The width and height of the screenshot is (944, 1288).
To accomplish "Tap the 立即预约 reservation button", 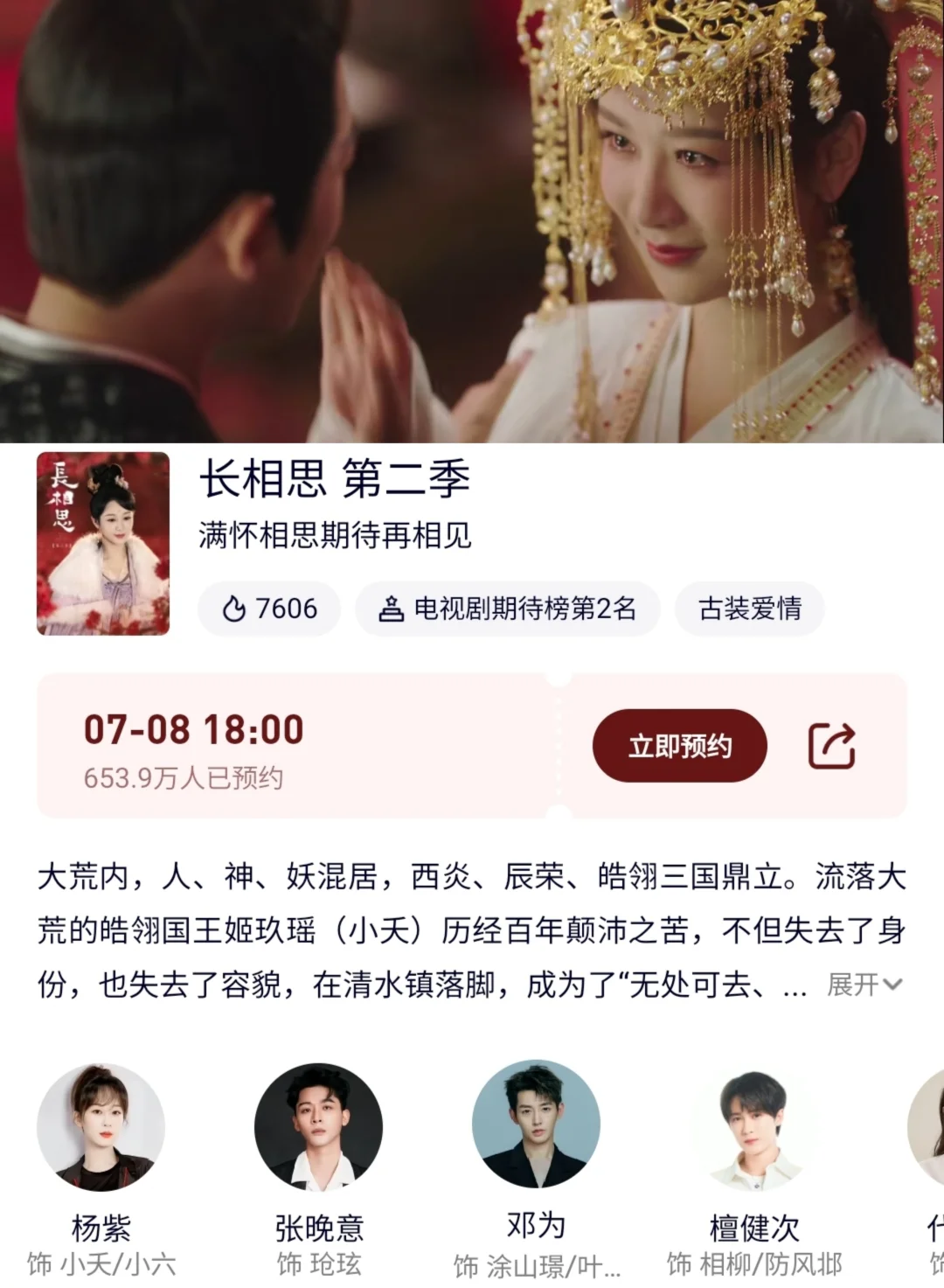I will tap(680, 745).
